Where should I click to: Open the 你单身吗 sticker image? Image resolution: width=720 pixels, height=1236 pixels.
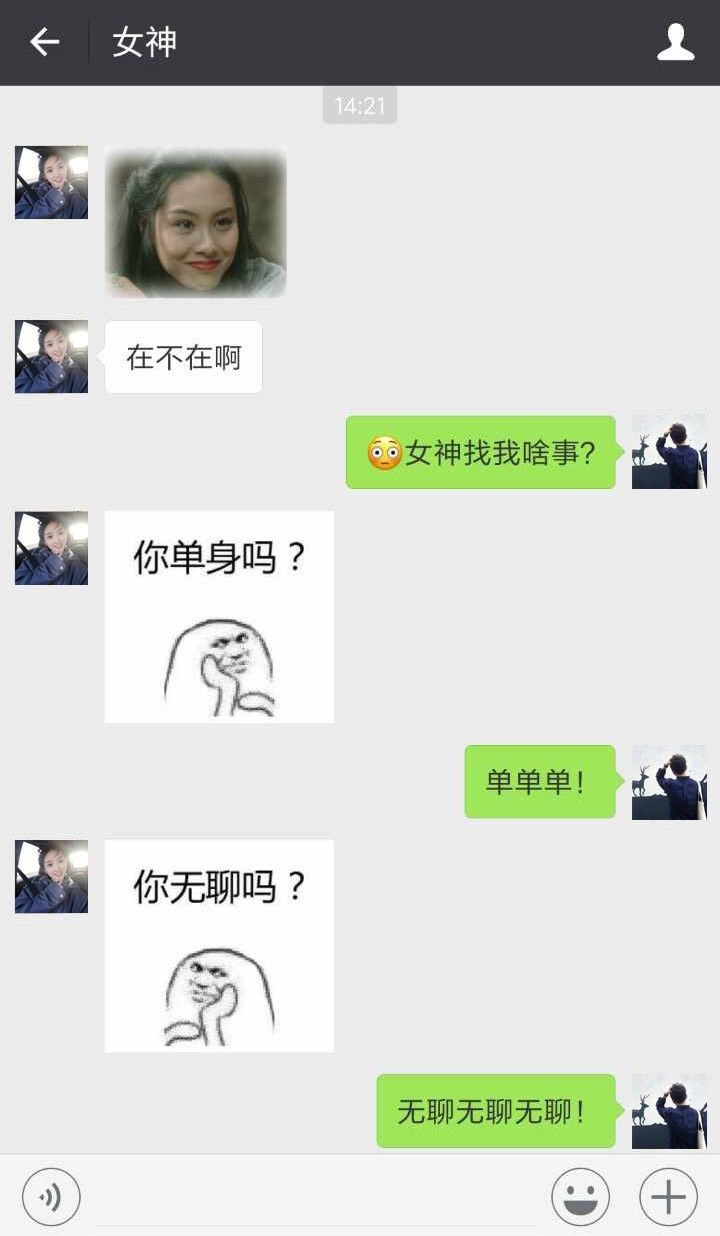[x=219, y=617]
